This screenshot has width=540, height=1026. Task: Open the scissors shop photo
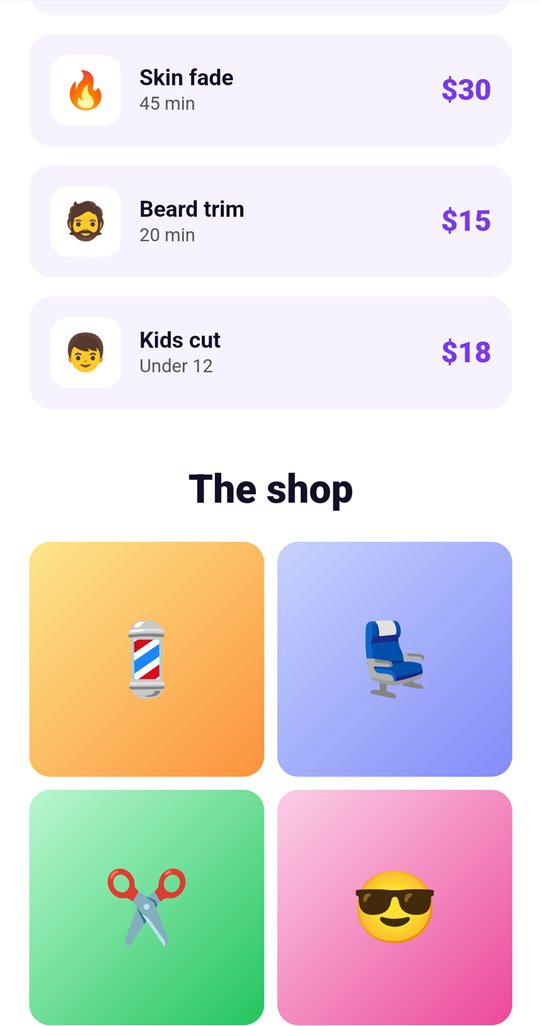147,907
